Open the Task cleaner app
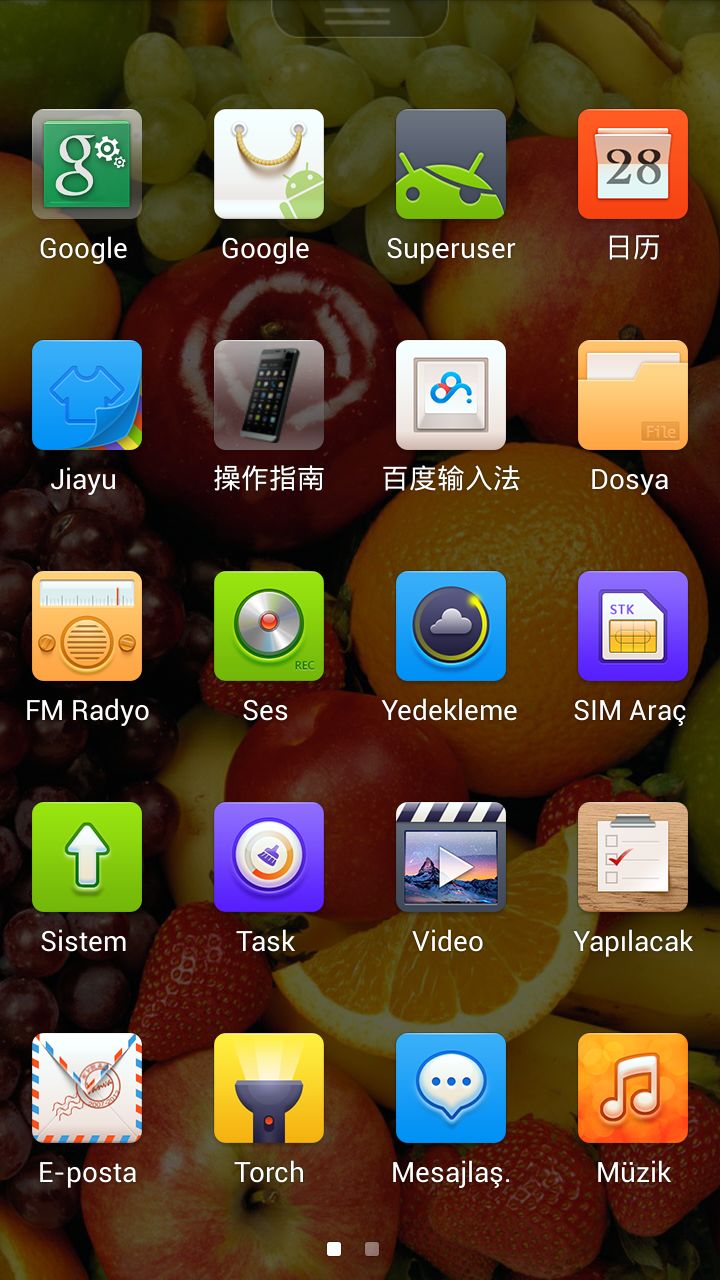 269,857
